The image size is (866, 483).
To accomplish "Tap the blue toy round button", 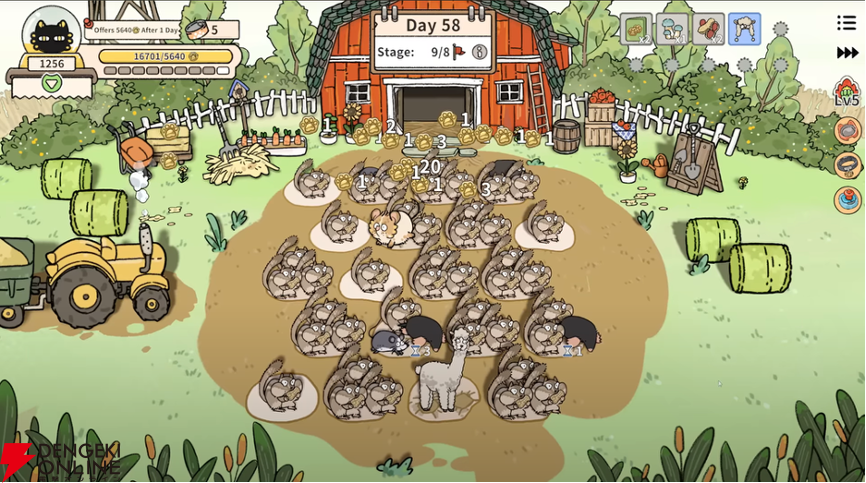I will 847,199.
